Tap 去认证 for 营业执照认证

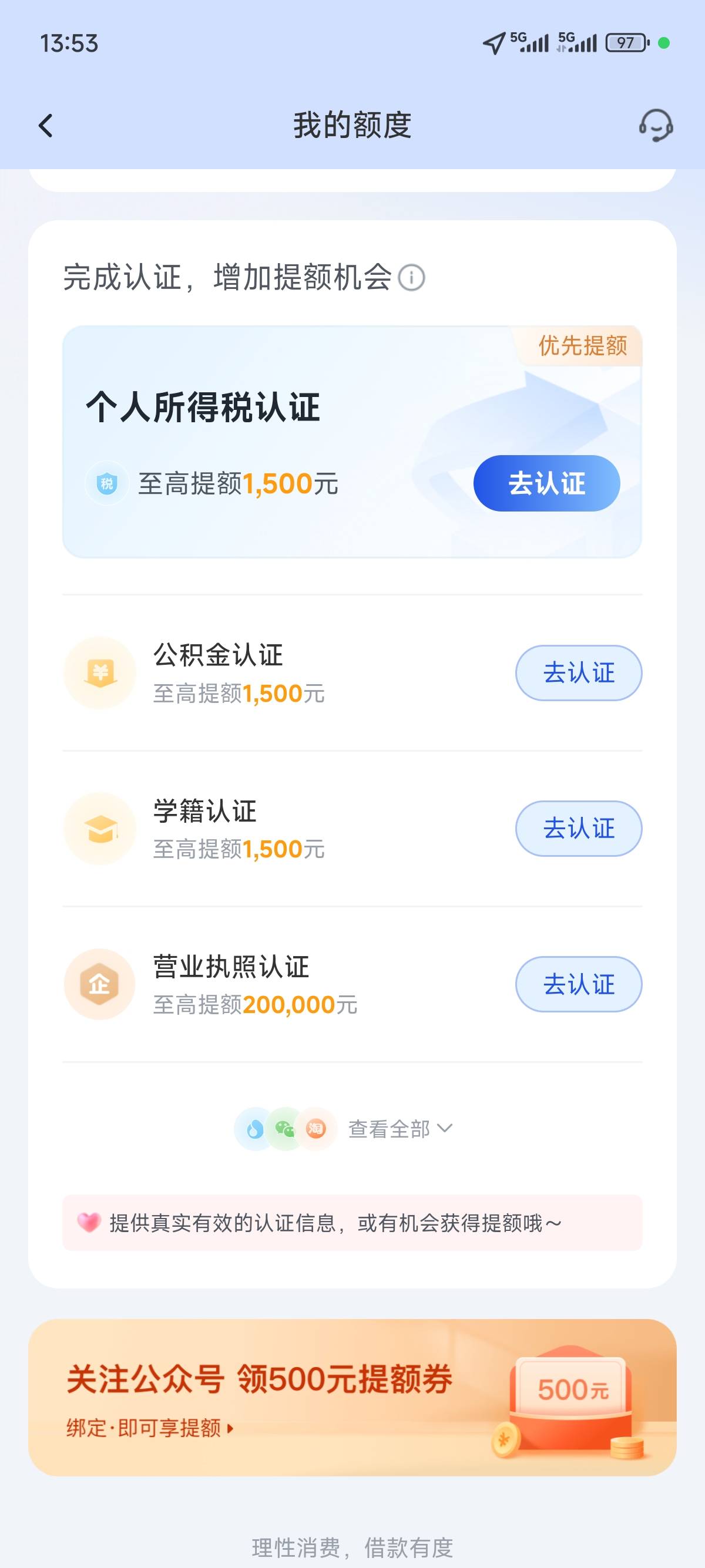click(x=578, y=984)
